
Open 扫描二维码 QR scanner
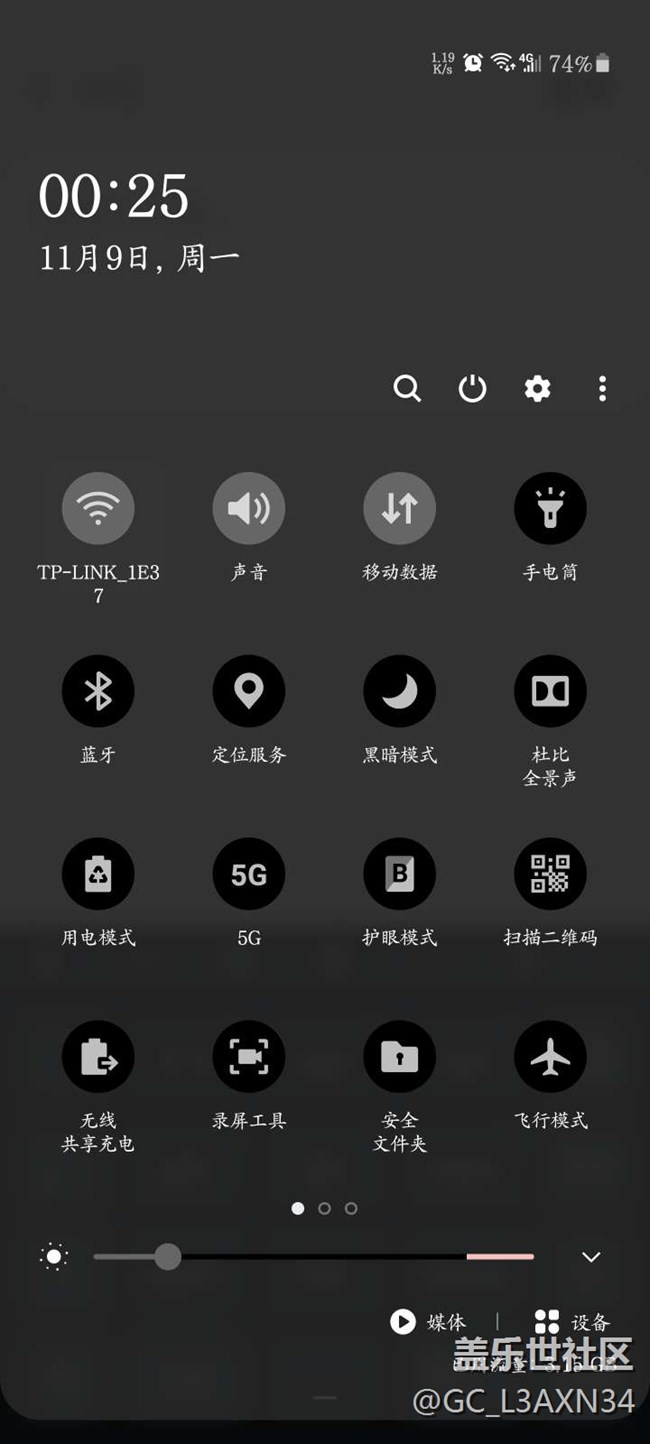click(550, 874)
